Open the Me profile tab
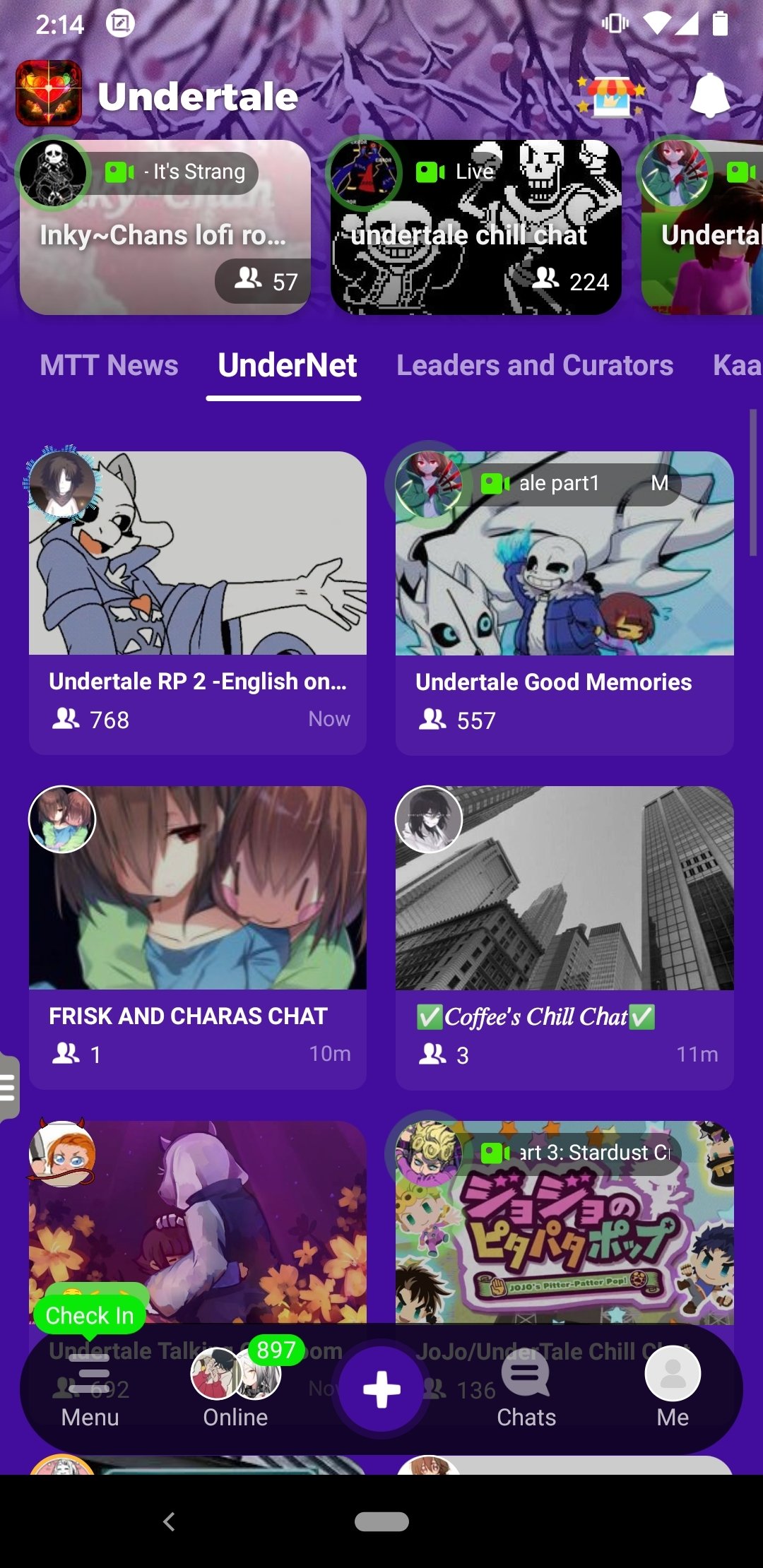The image size is (763, 1568). click(x=673, y=1388)
